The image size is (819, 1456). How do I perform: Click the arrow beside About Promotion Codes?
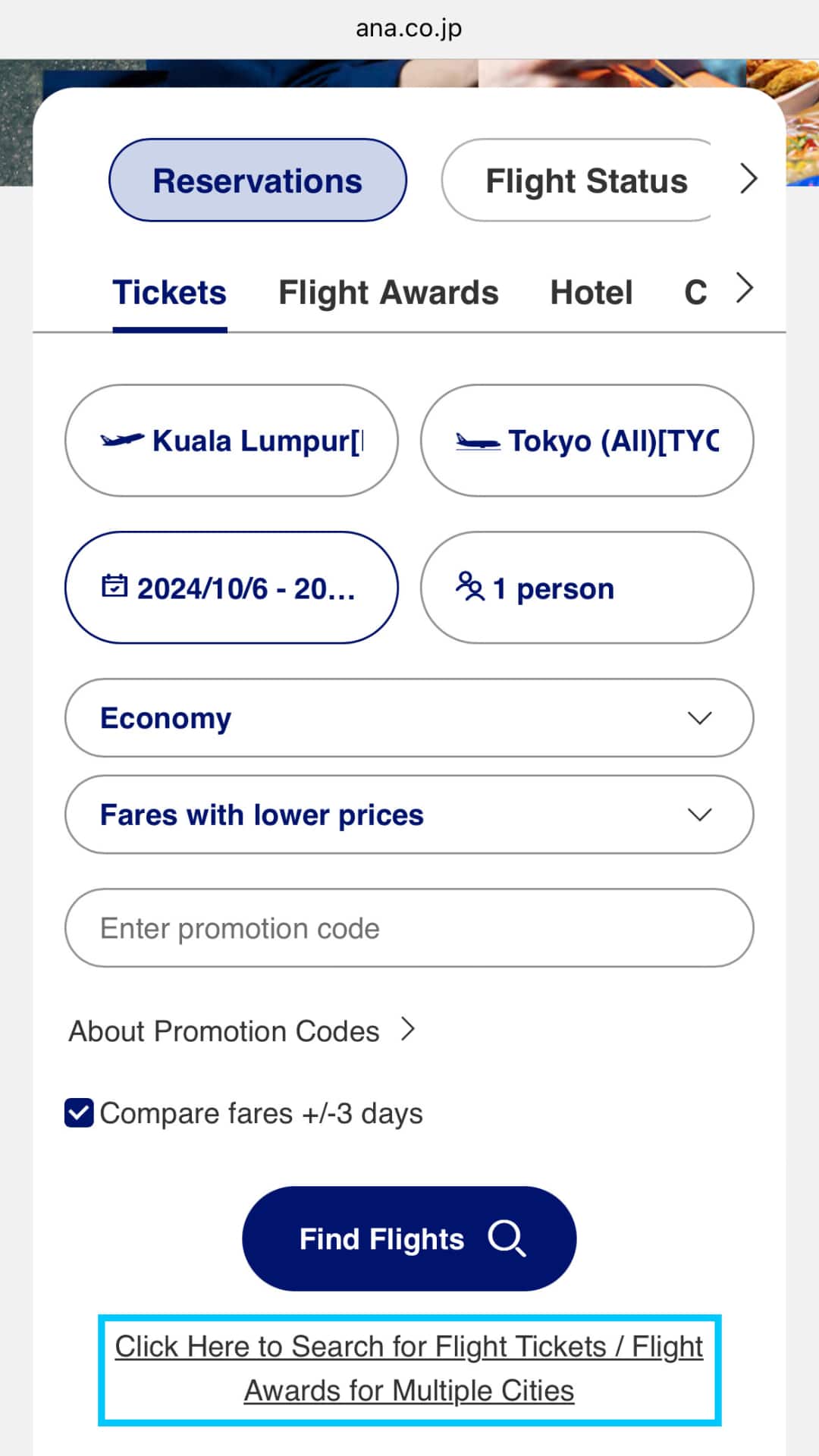click(x=409, y=1030)
